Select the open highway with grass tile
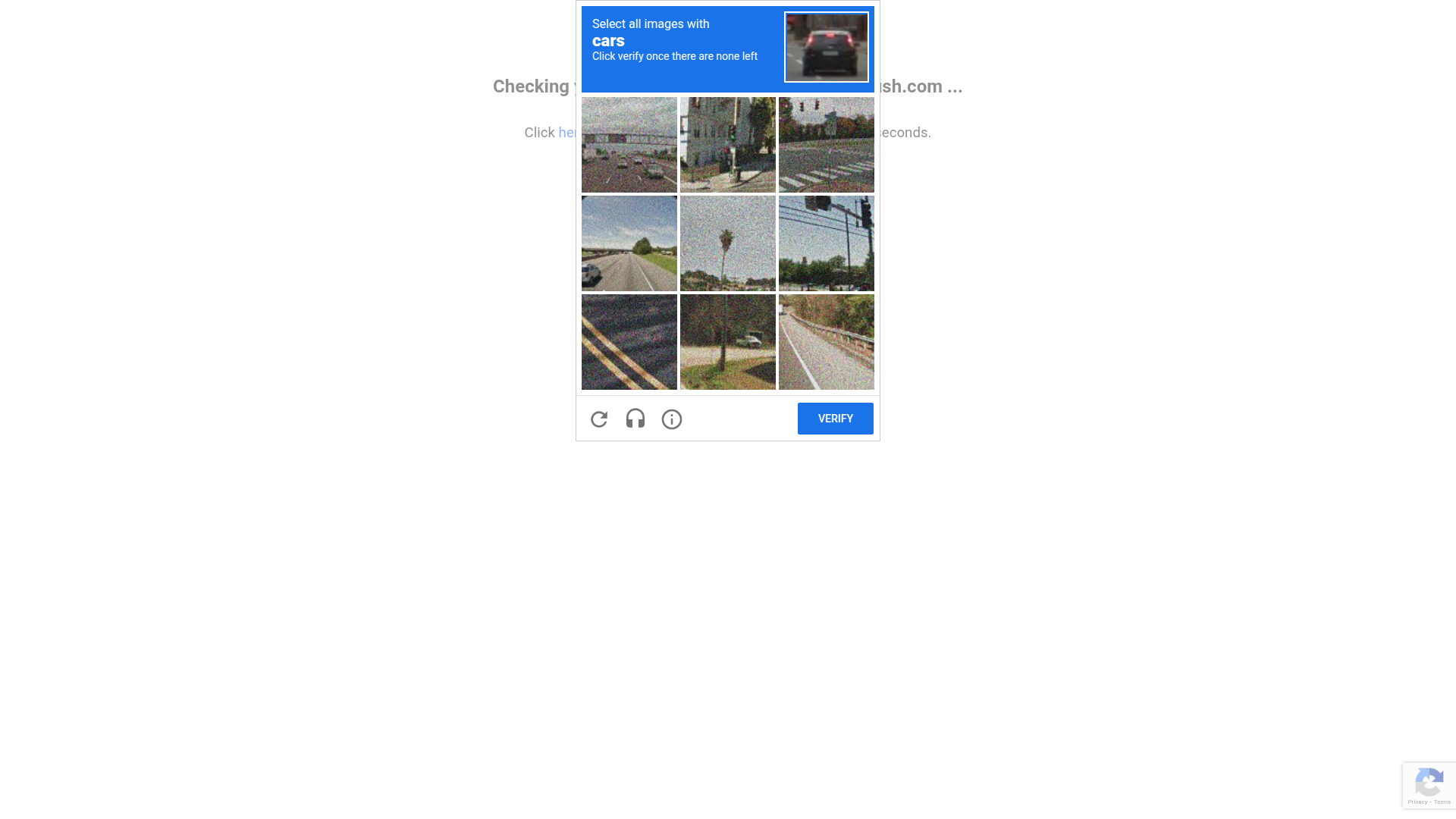 629,243
